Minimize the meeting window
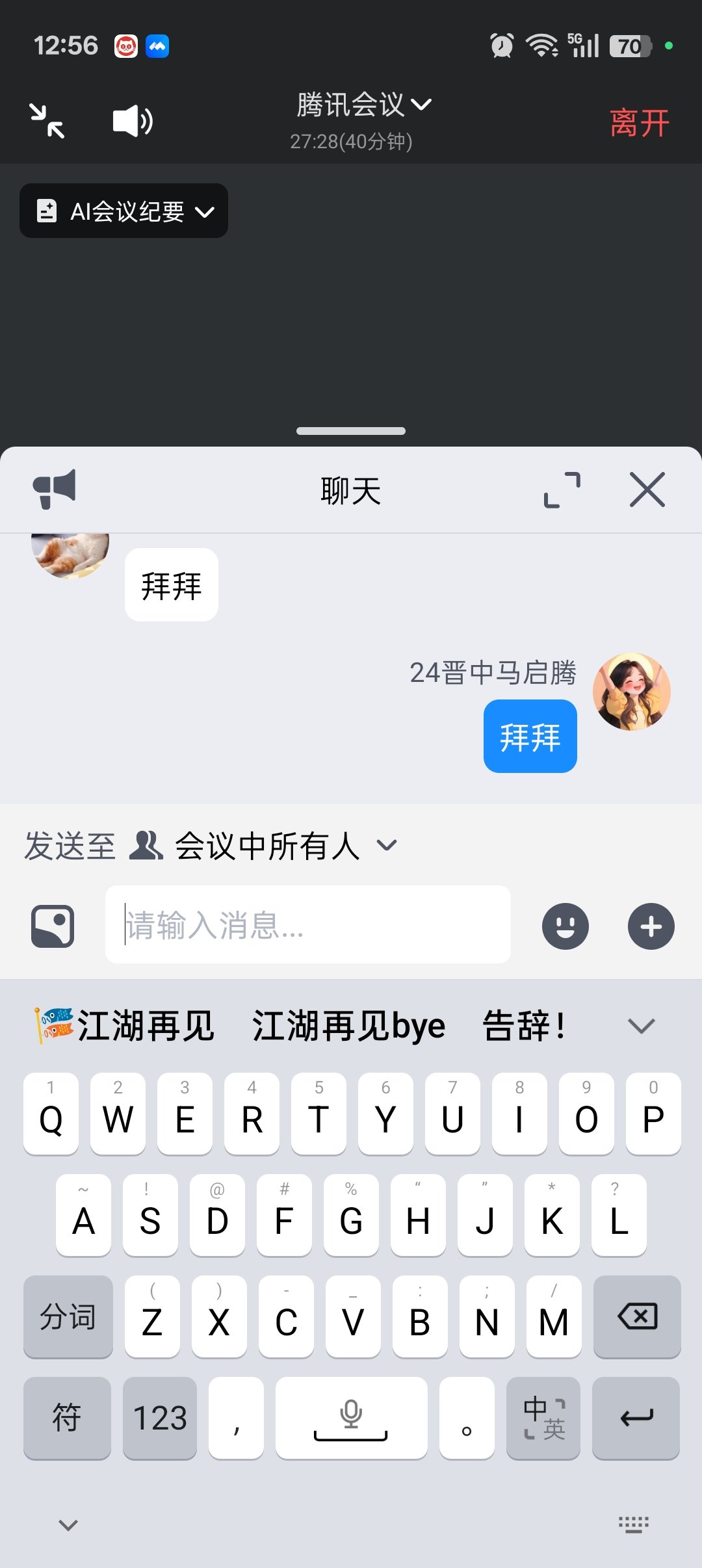 [47, 121]
